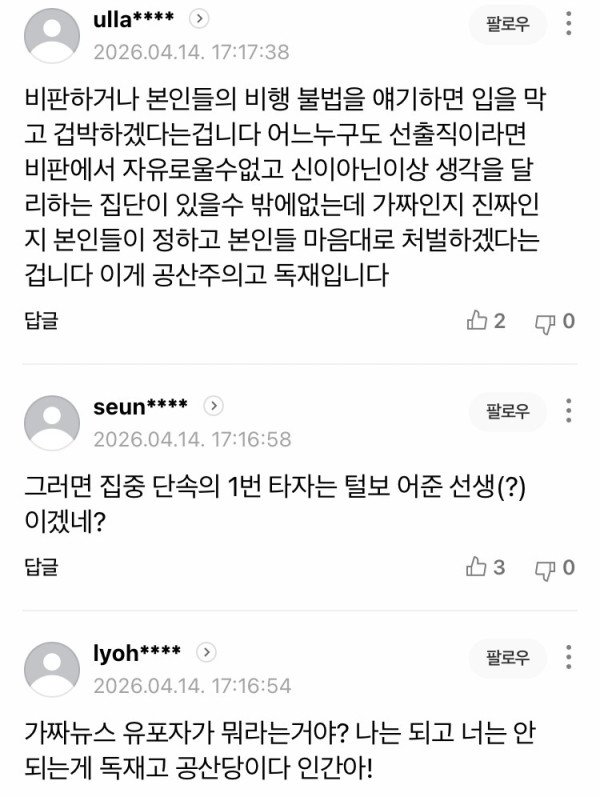600x797 pixels.
Task: Follow user ulla****
Action: pos(507,24)
